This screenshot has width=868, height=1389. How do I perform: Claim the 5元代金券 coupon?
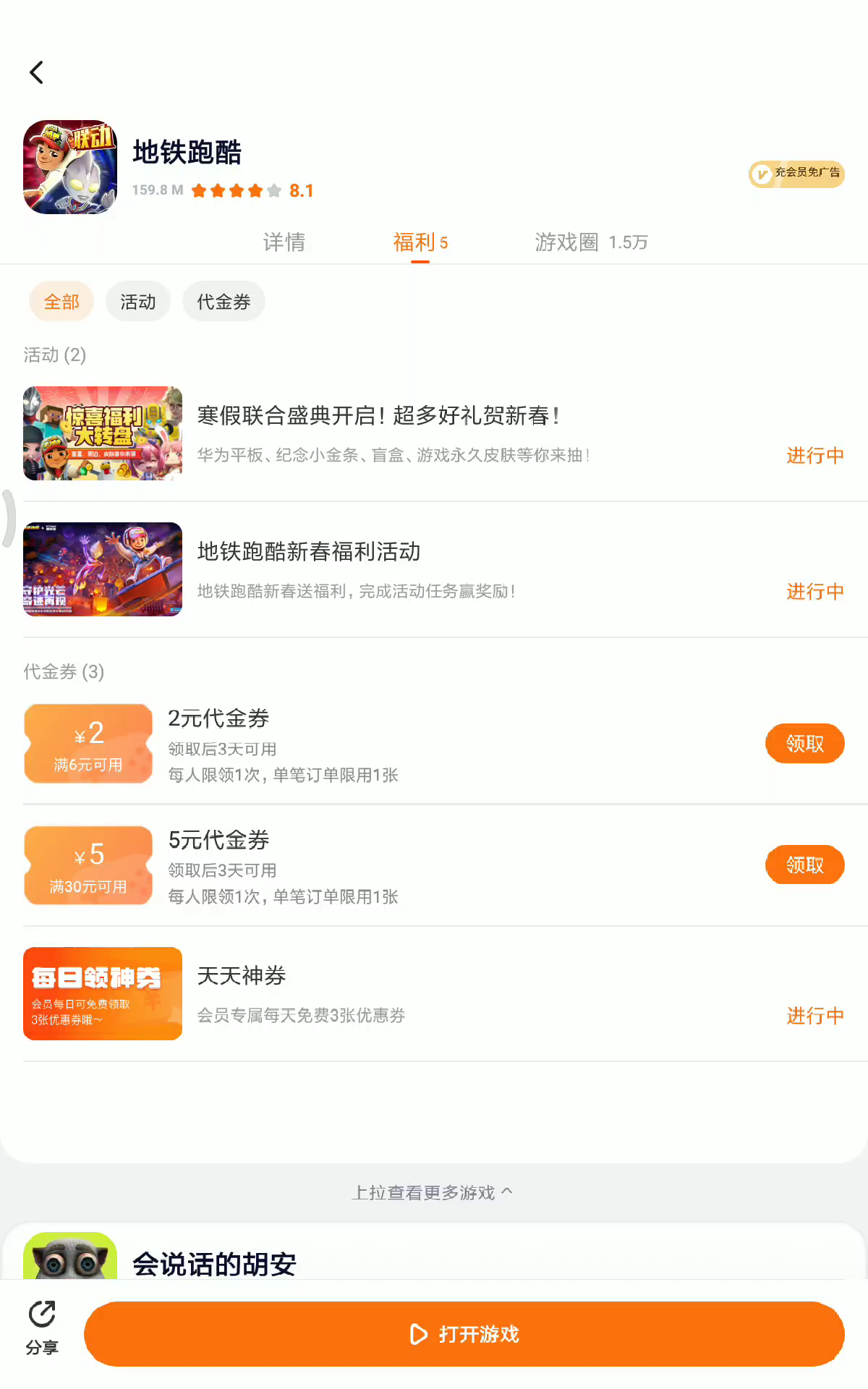804,865
